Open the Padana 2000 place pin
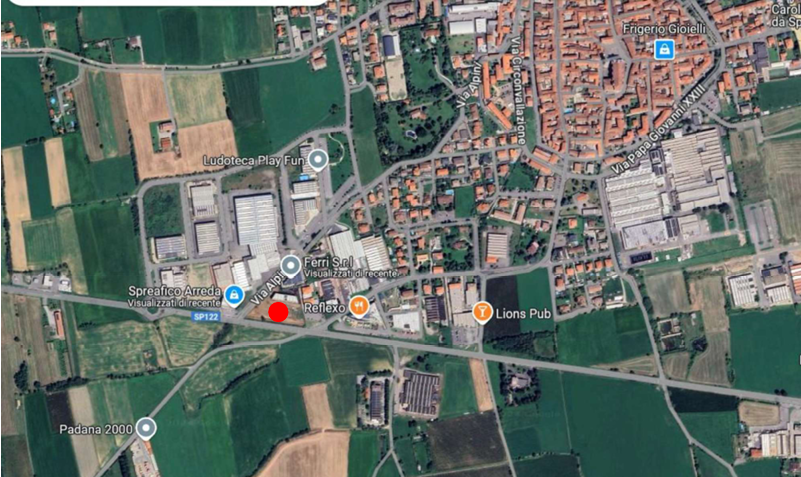Viewport: 801px width, 477px height. tap(147, 429)
